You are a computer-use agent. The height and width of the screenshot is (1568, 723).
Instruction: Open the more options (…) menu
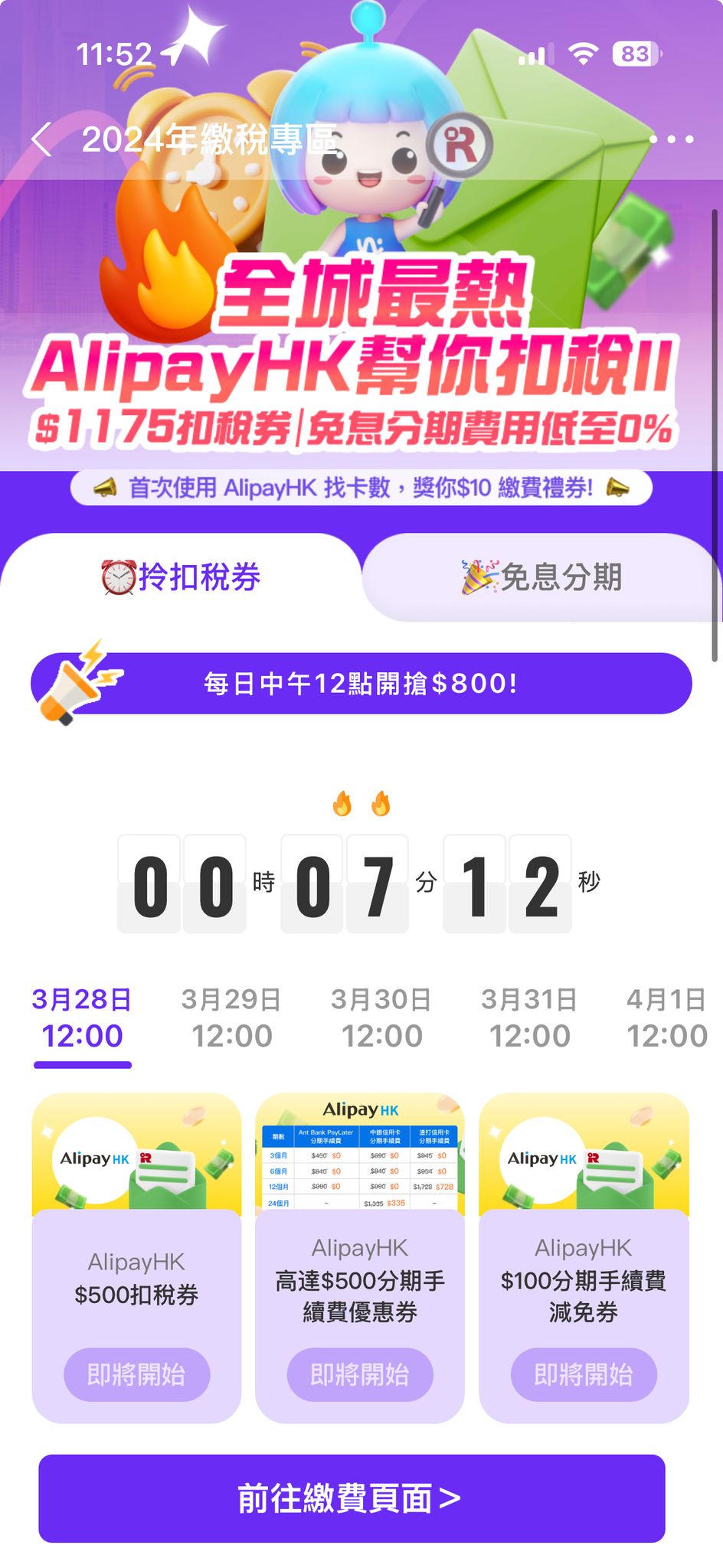(x=672, y=140)
